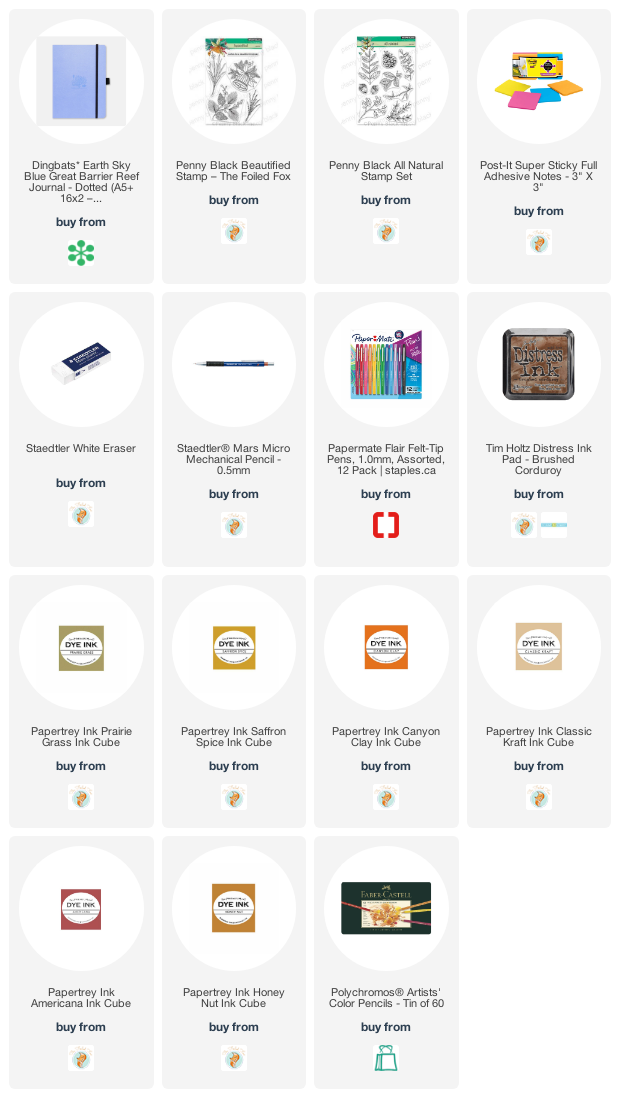View Tim Holtz Distress Ink Pad image
This screenshot has width=620, height=1109.
[x=539, y=364]
